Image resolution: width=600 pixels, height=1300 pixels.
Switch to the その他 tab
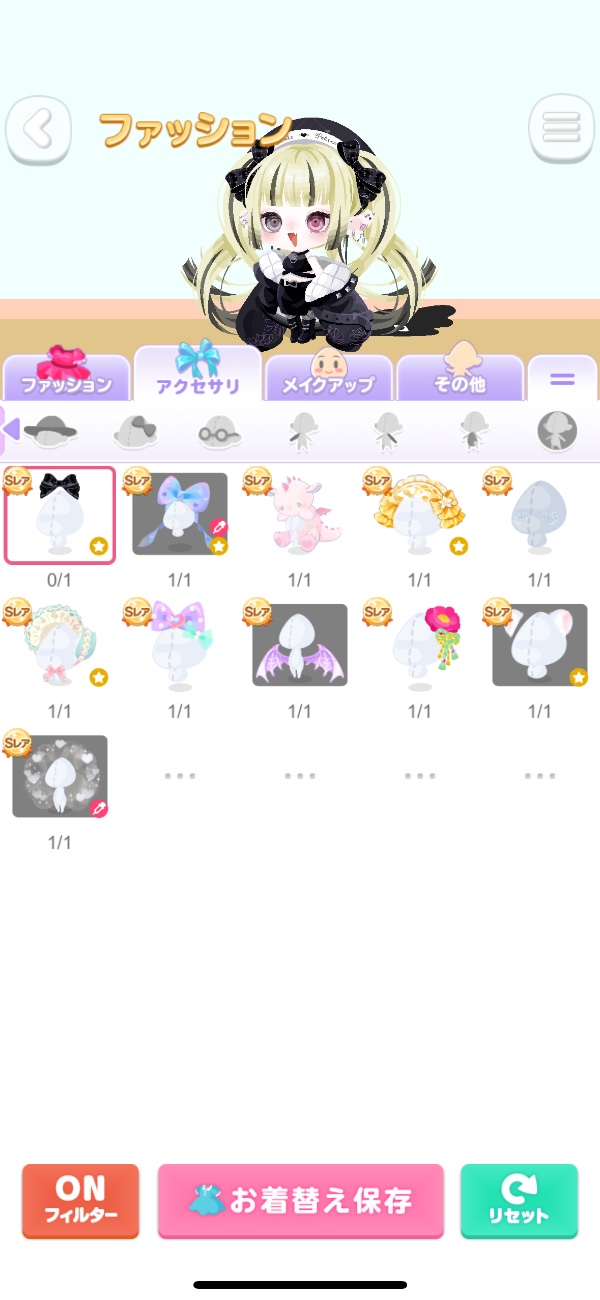(x=460, y=376)
